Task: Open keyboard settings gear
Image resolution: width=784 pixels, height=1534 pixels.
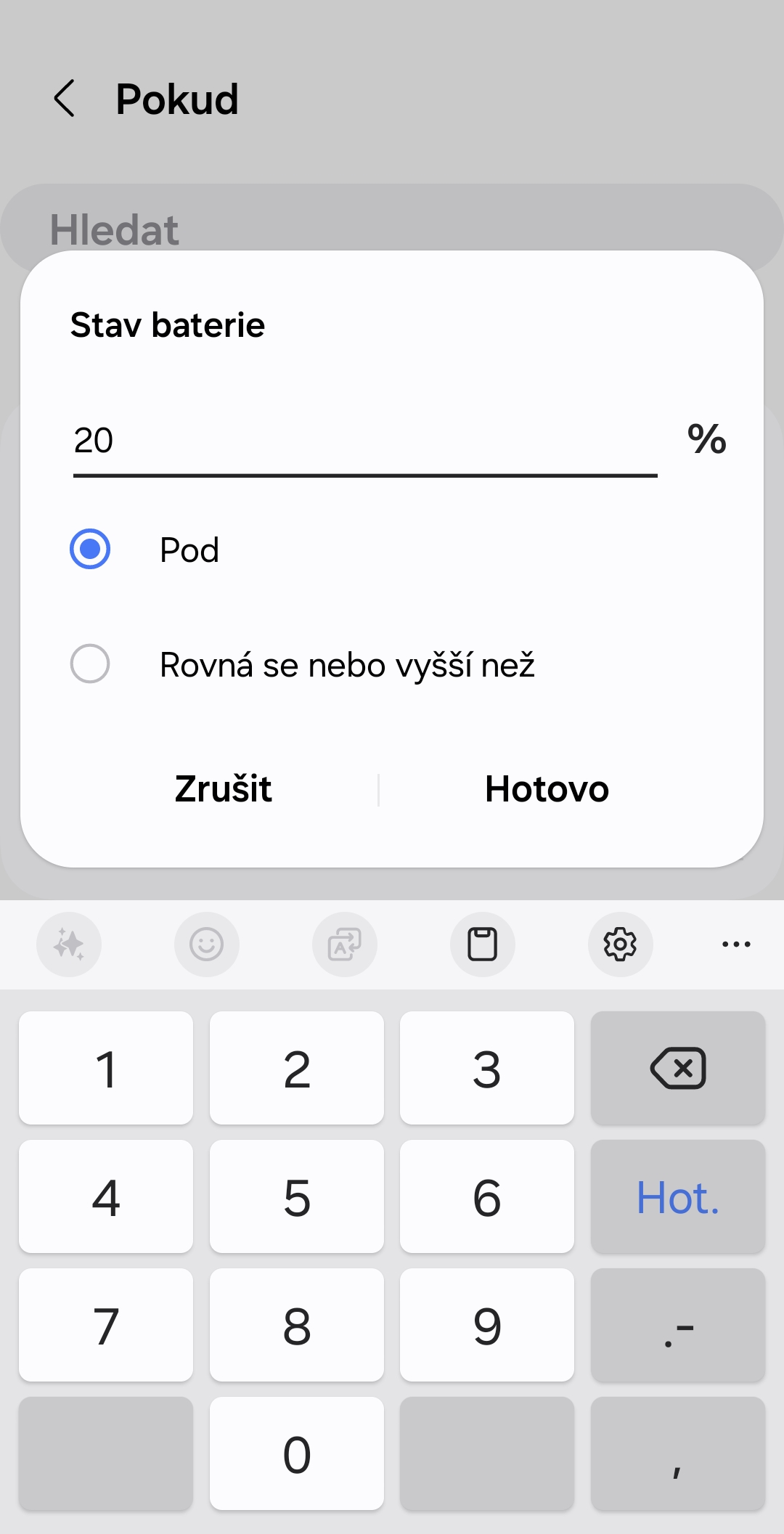Action: click(620, 945)
